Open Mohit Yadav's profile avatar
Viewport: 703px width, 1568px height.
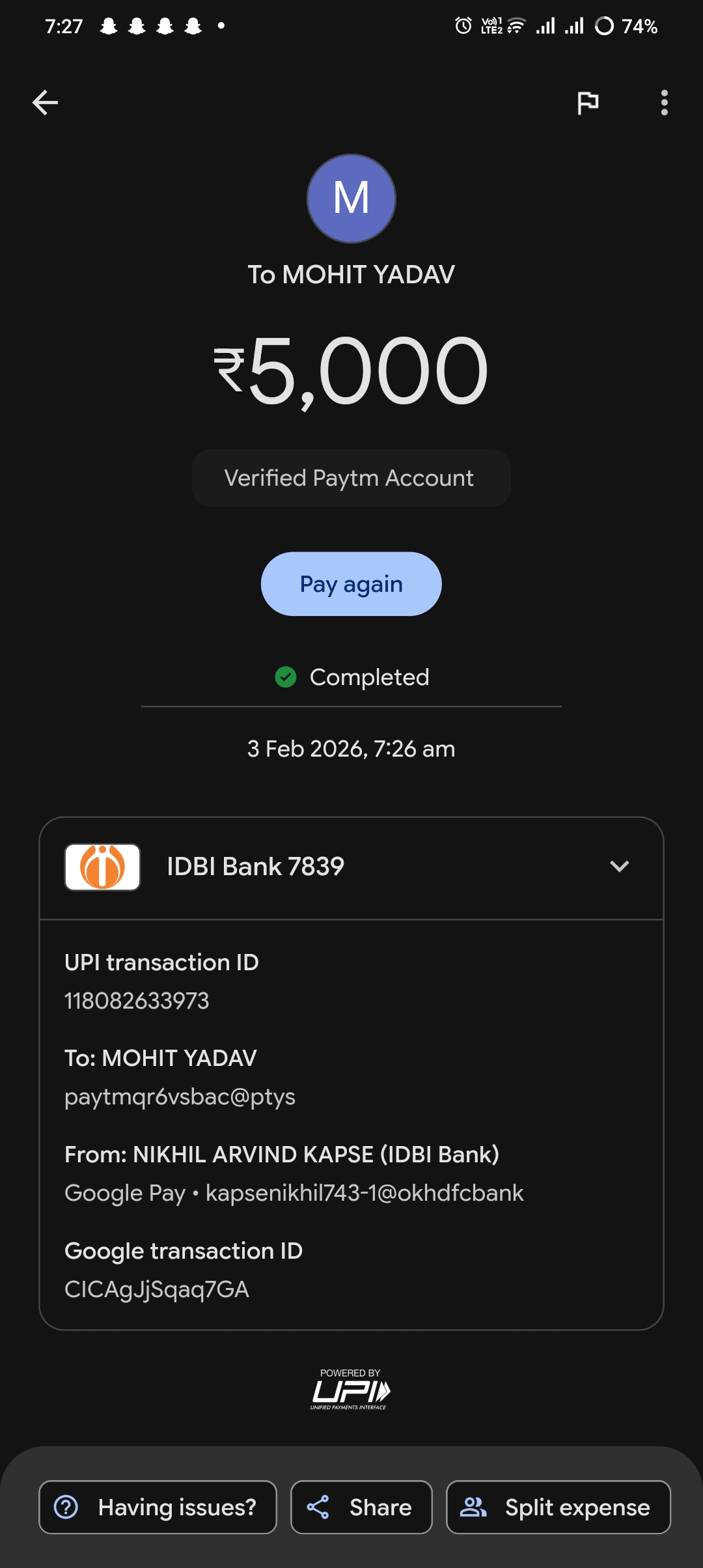click(351, 199)
